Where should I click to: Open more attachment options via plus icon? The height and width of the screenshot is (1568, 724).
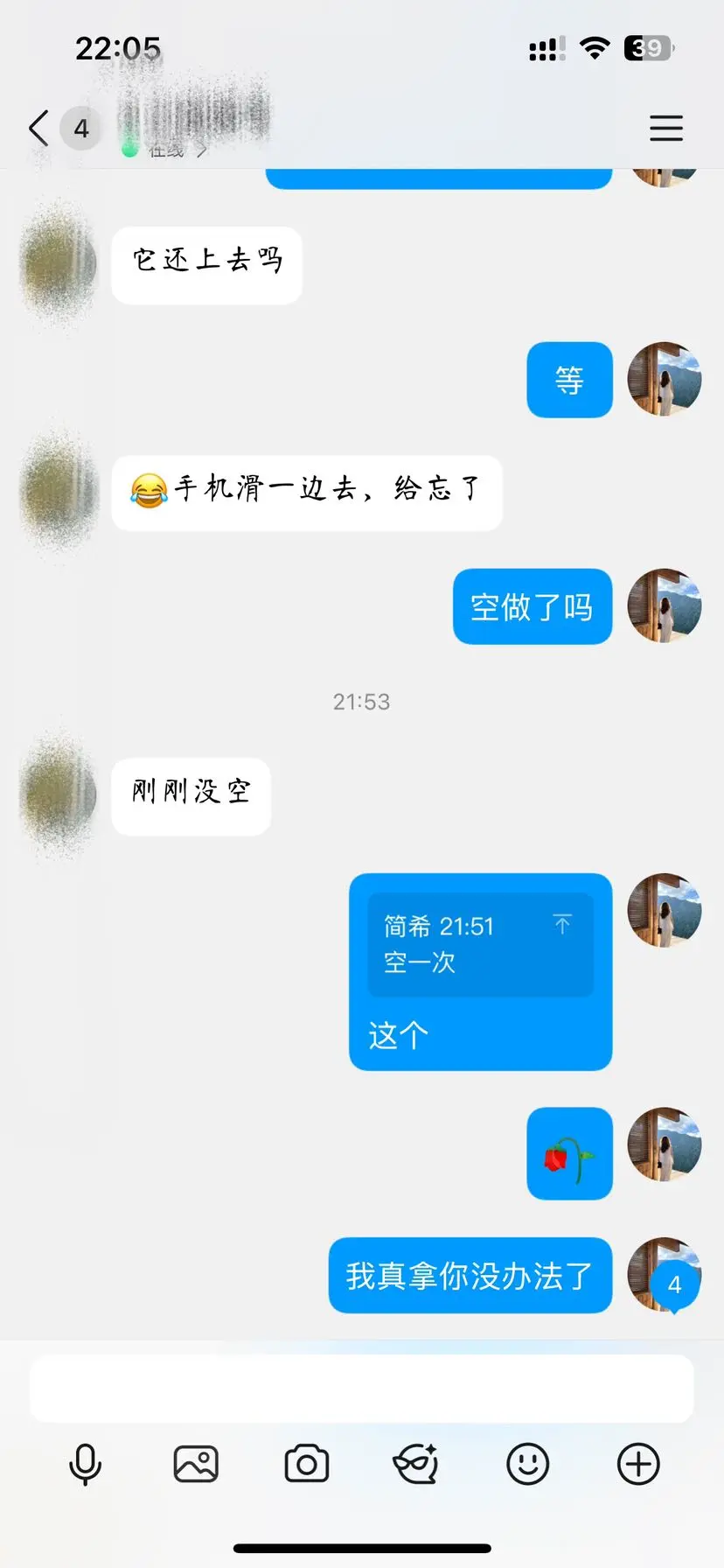click(x=637, y=1461)
